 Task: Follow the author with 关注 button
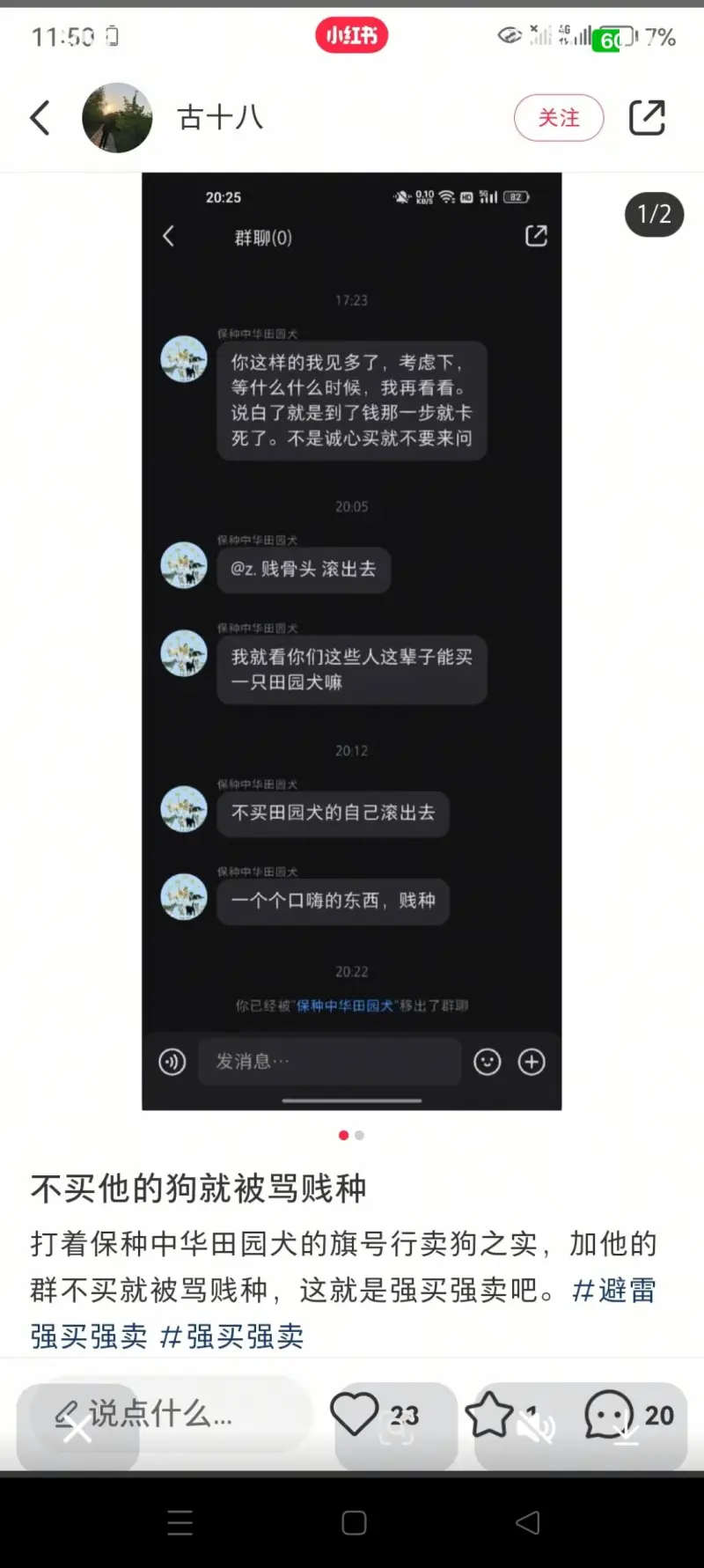tap(559, 118)
